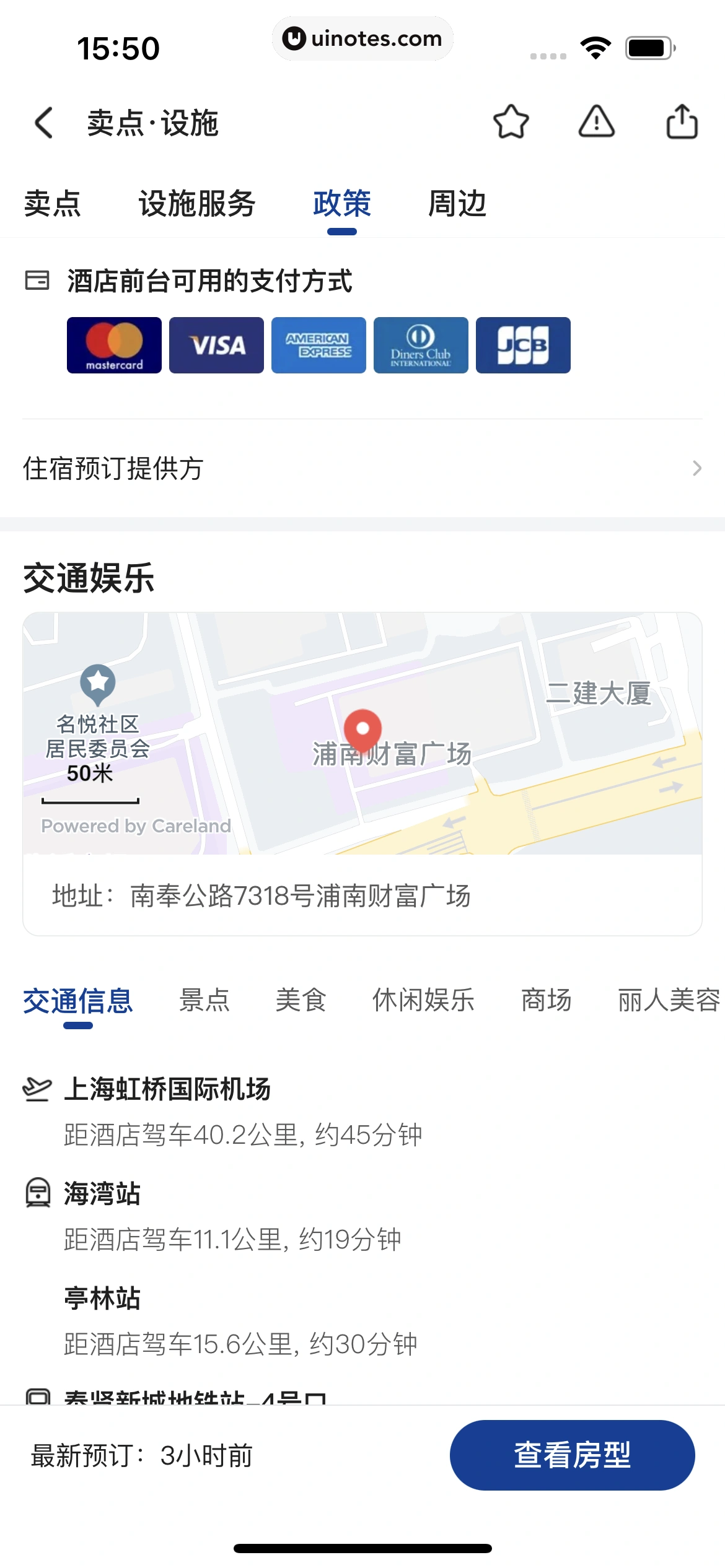This screenshot has height=1568, width=725.
Task: Show nearby 景点
Action: (204, 1001)
